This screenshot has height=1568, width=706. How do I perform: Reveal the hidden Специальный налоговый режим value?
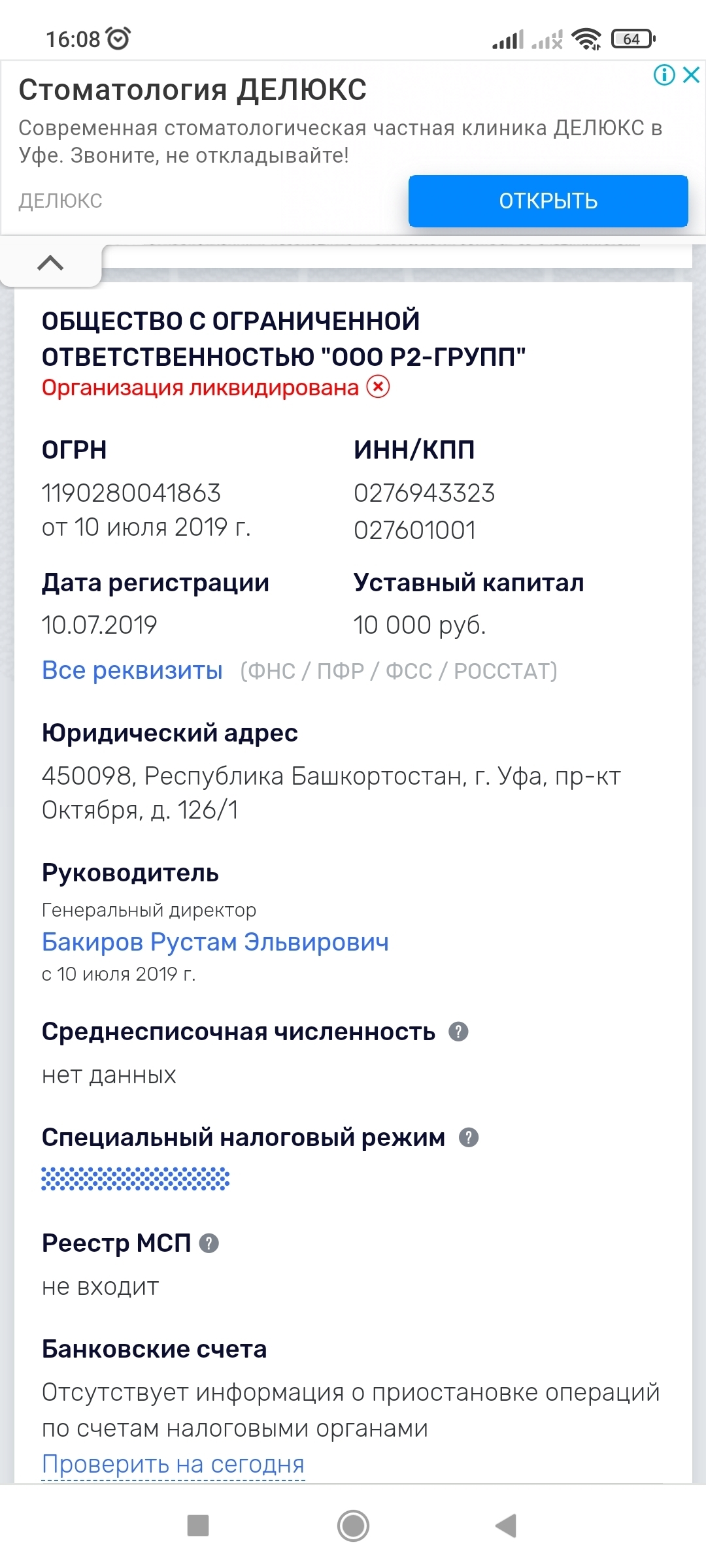point(135,1179)
